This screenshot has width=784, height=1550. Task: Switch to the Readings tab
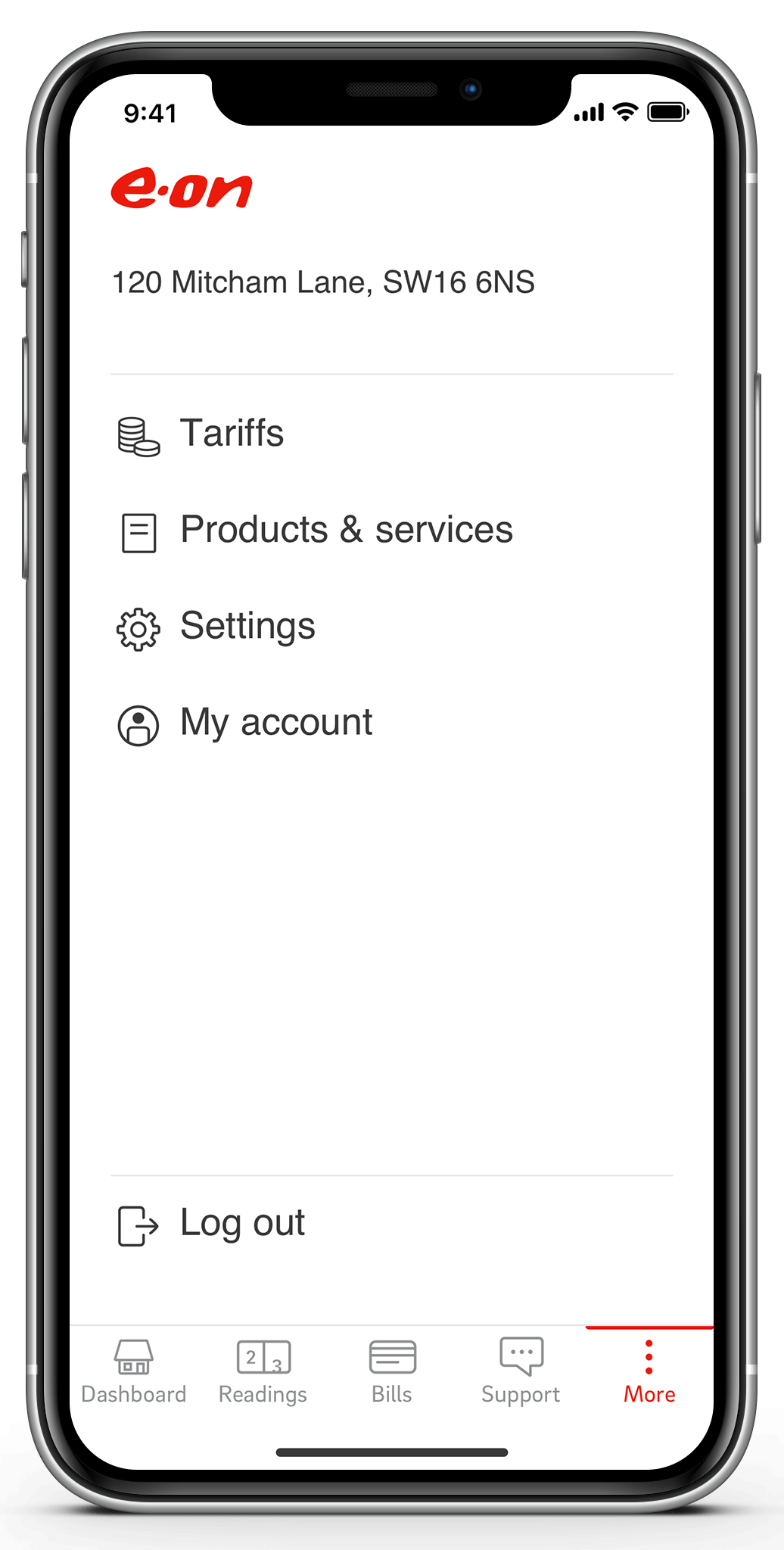(x=263, y=1371)
